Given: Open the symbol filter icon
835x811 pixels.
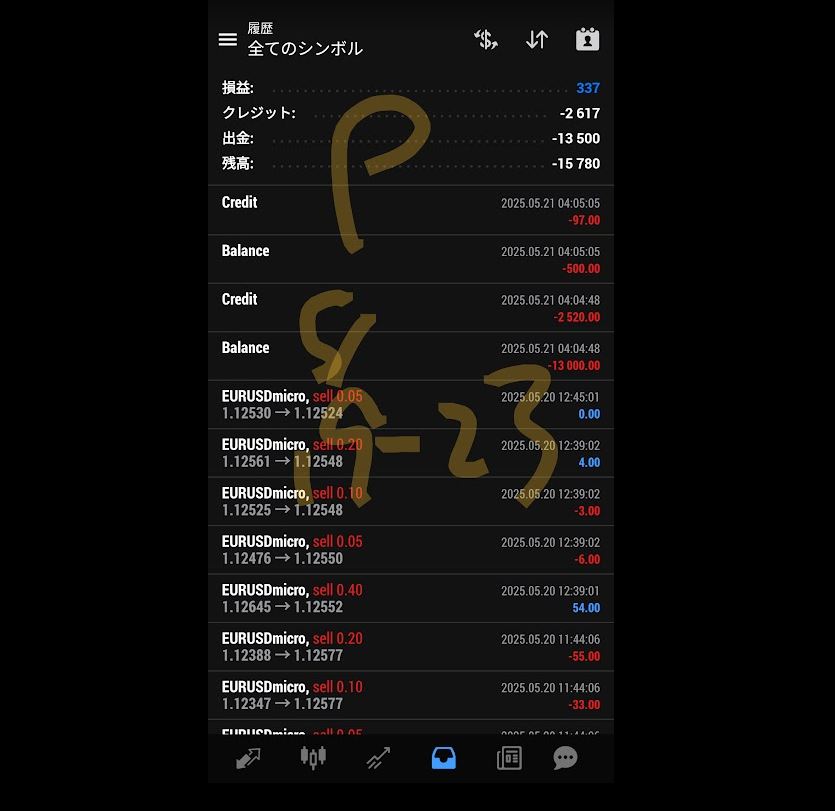Looking at the screenshot, I should pyautogui.click(x=486, y=39).
